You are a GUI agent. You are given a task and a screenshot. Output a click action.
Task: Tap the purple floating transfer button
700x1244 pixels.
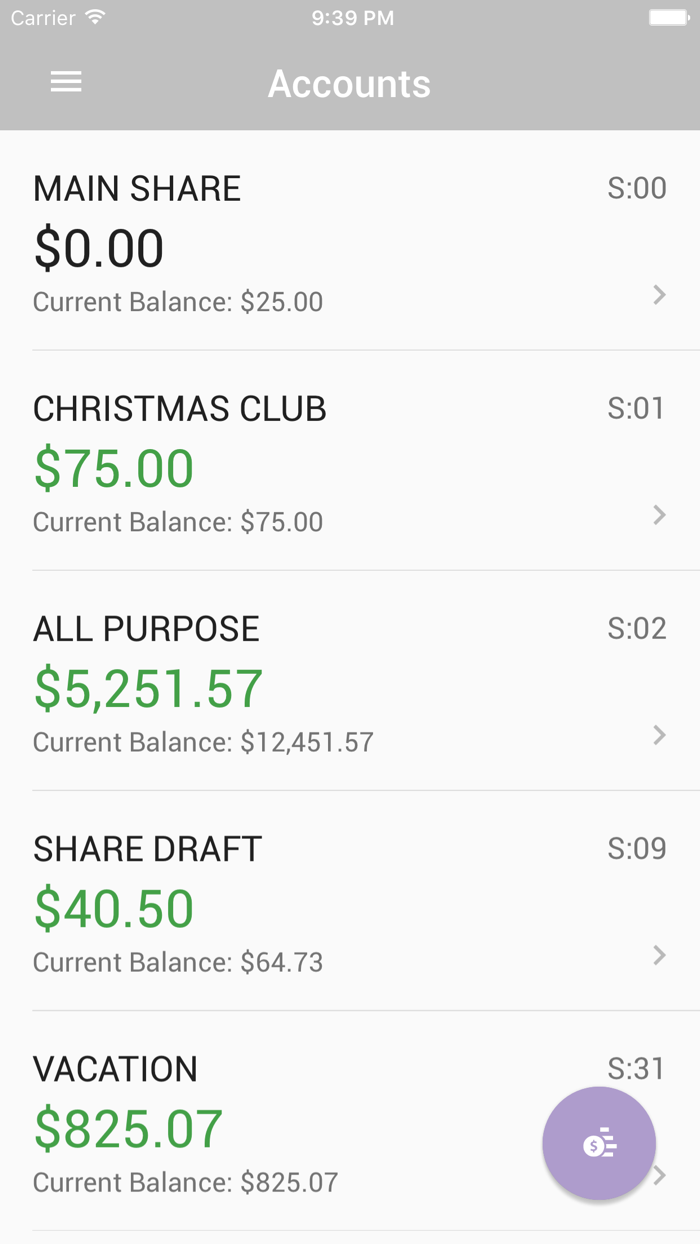coord(599,1143)
